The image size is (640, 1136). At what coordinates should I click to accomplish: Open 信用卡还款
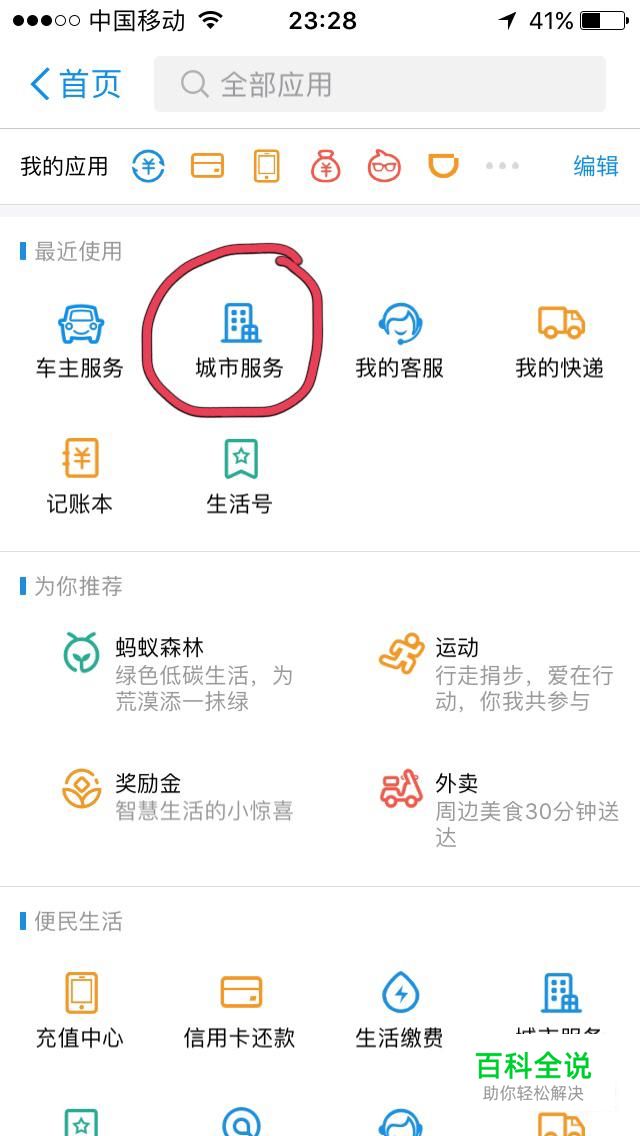240,1008
